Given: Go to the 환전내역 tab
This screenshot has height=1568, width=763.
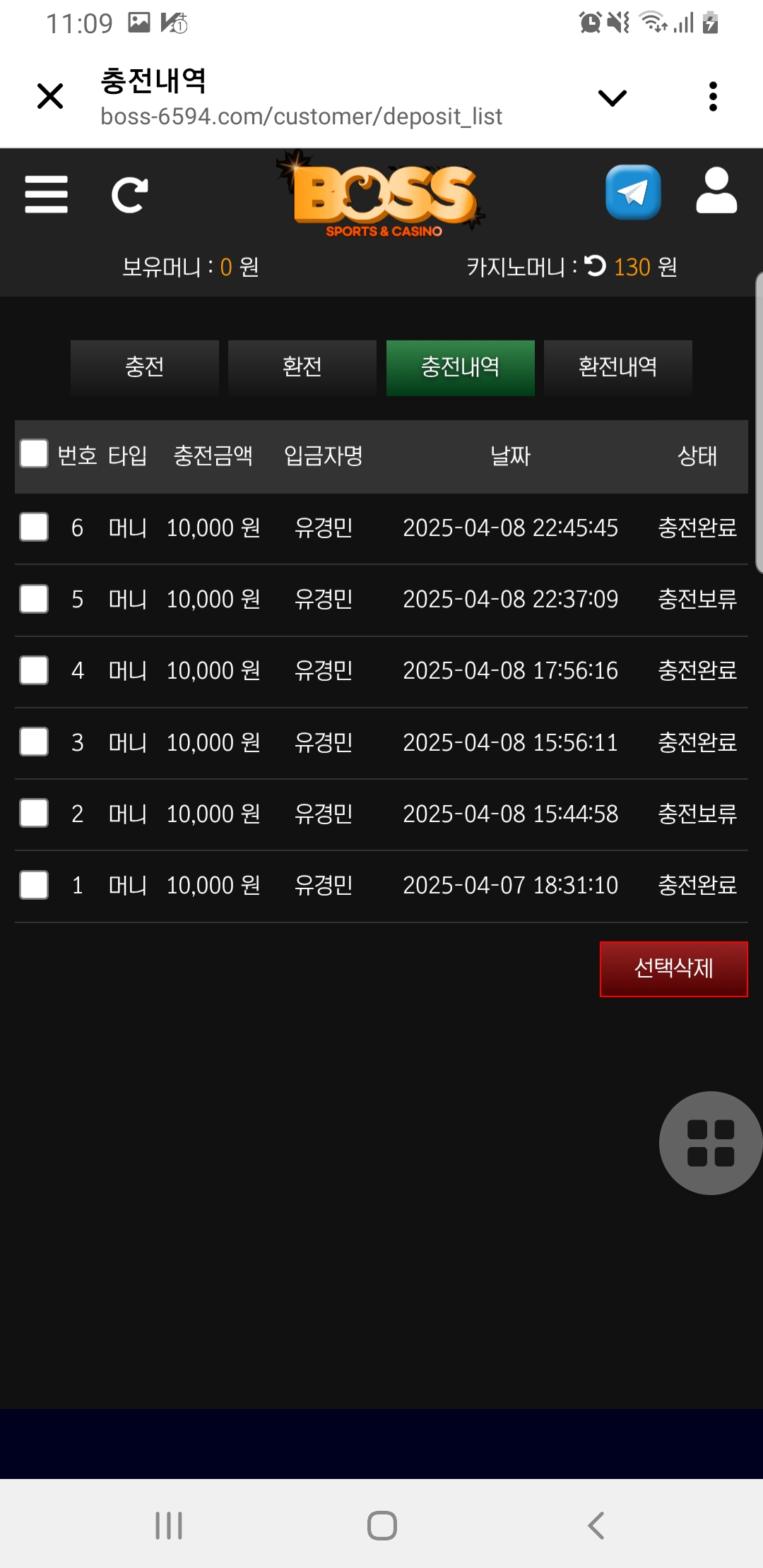Looking at the screenshot, I should coord(617,367).
